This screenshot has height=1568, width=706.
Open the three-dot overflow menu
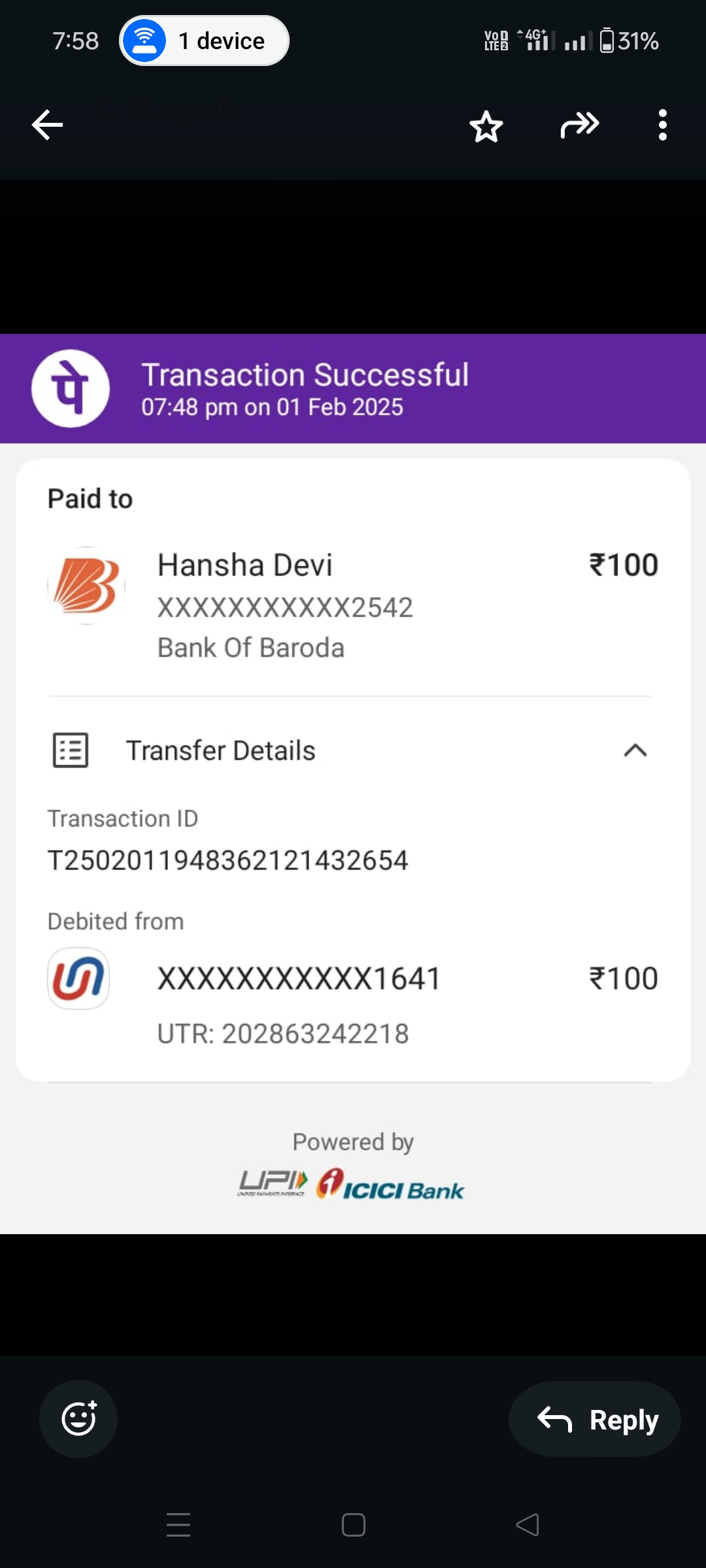coord(663,125)
